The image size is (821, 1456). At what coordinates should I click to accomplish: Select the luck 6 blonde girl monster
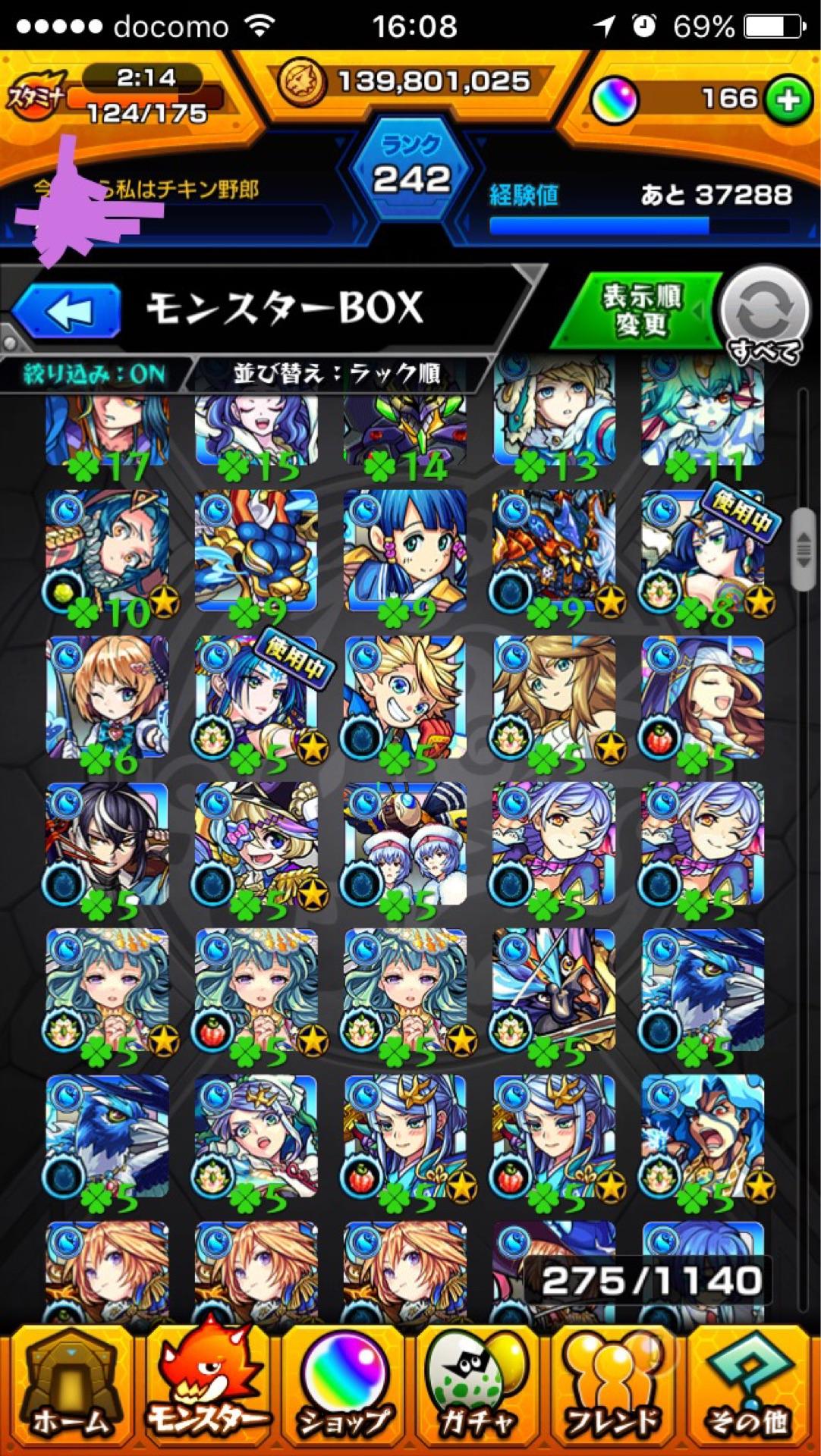(107, 698)
